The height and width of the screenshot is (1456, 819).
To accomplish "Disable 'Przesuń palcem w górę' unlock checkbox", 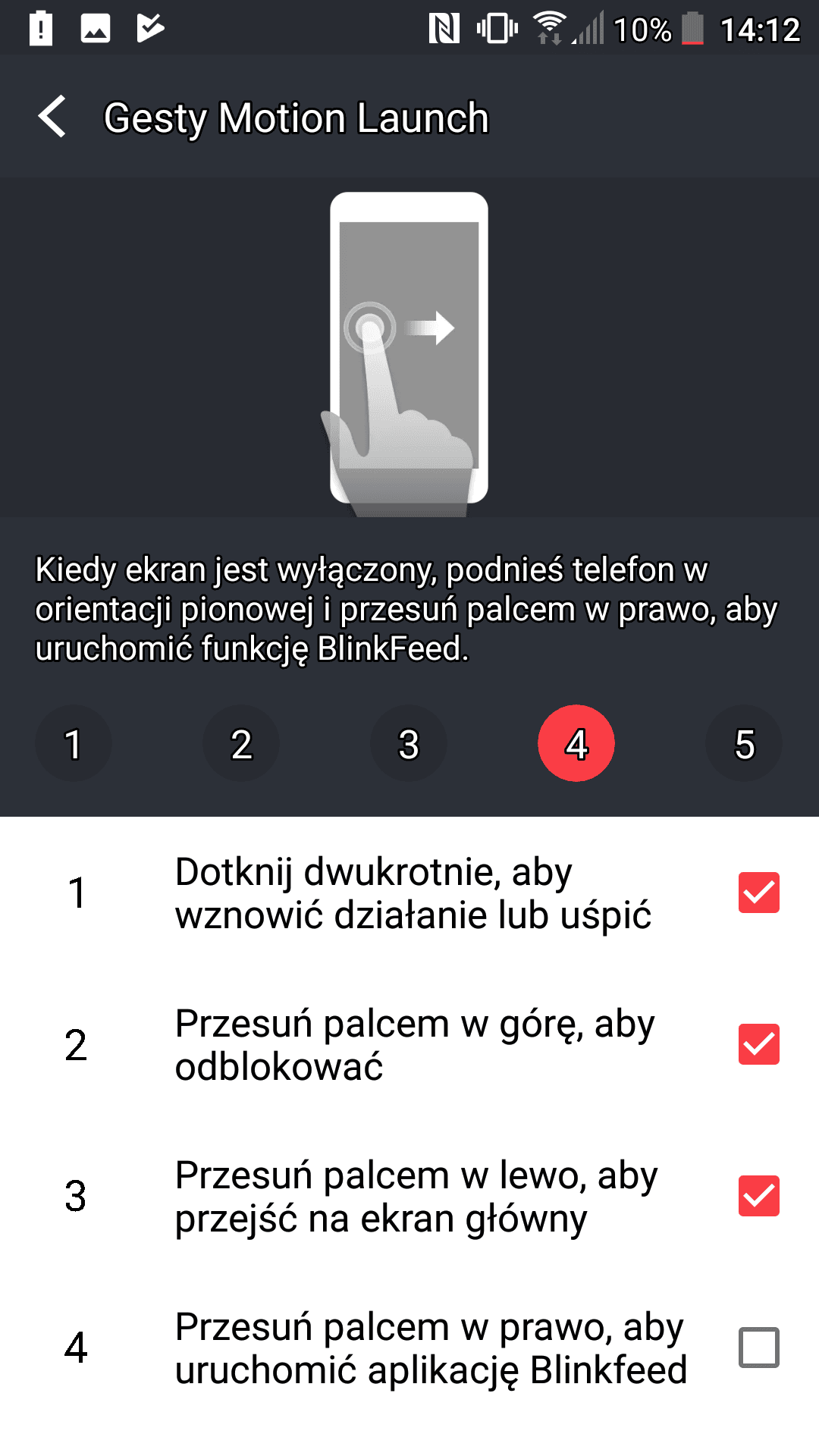I will tap(759, 1044).
